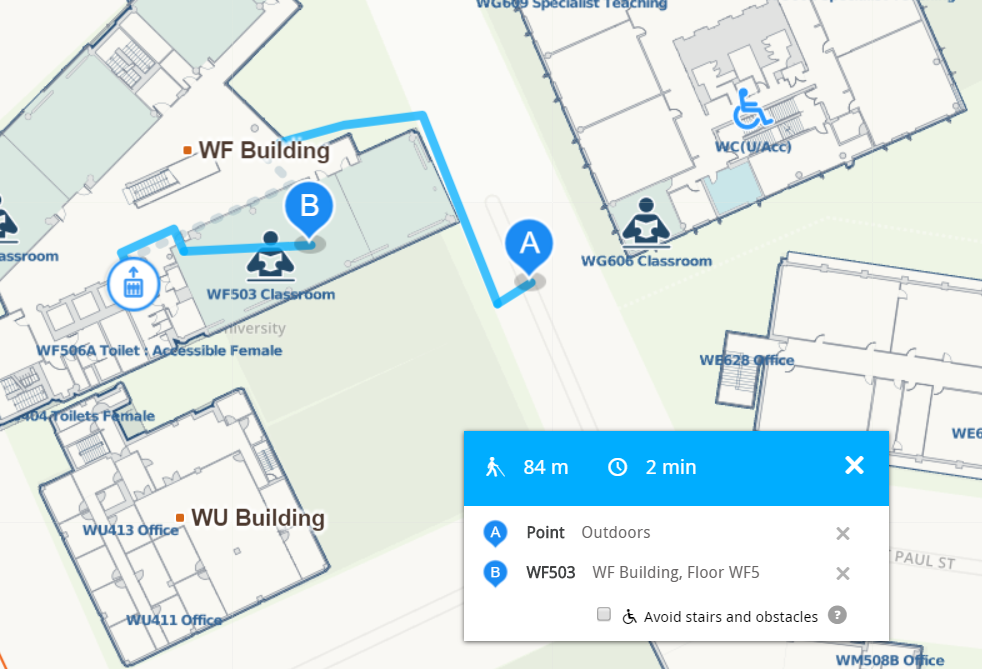Select the WF Building label

pos(263,151)
